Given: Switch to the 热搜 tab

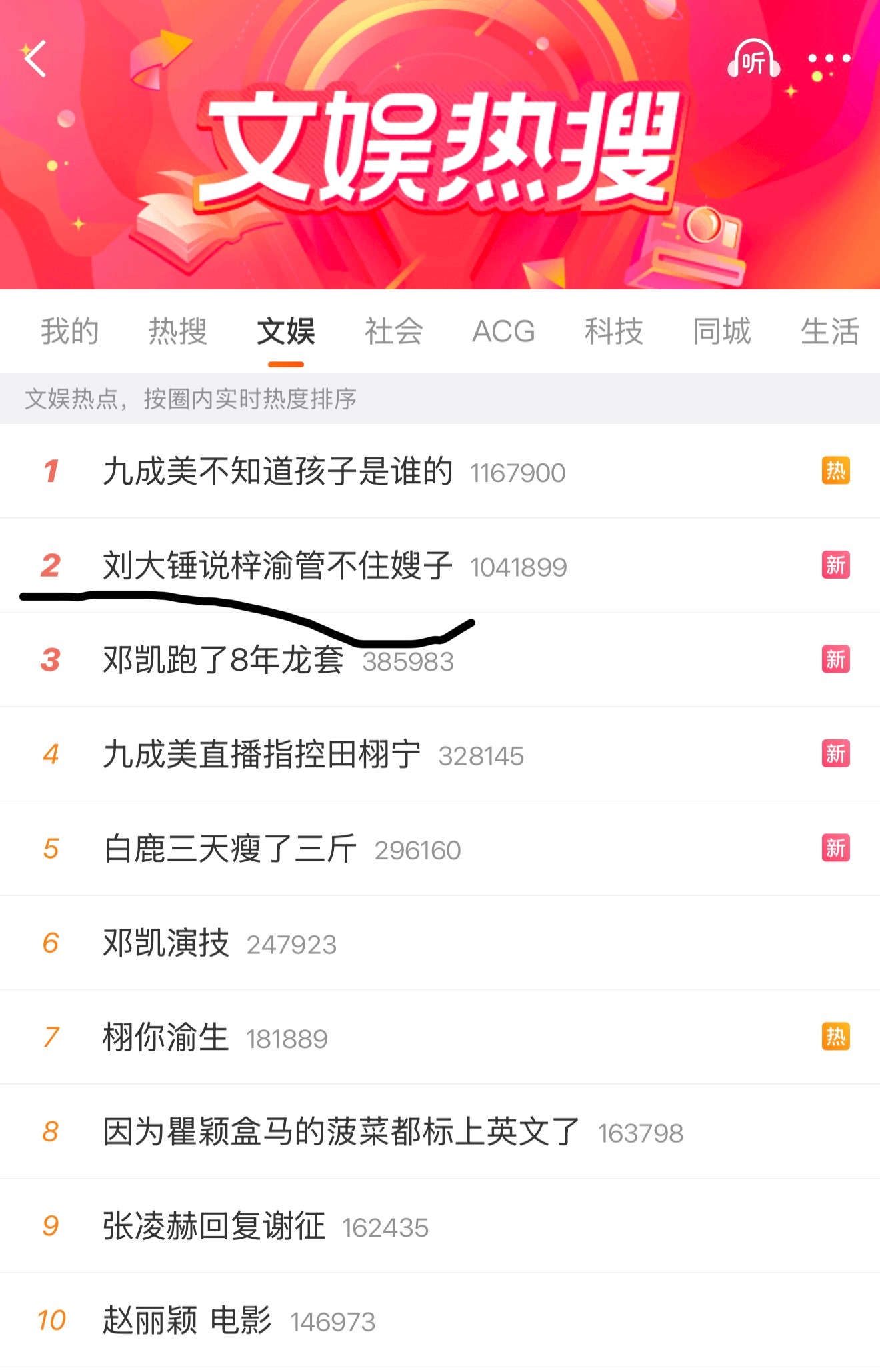Looking at the screenshot, I should 177,332.
